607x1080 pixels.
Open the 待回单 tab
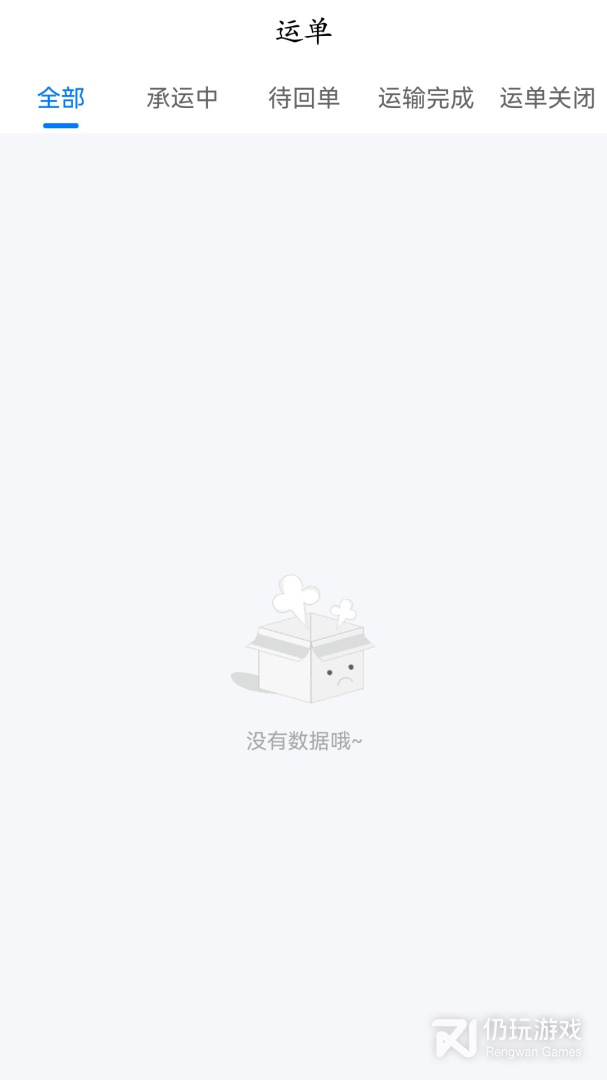304,98
